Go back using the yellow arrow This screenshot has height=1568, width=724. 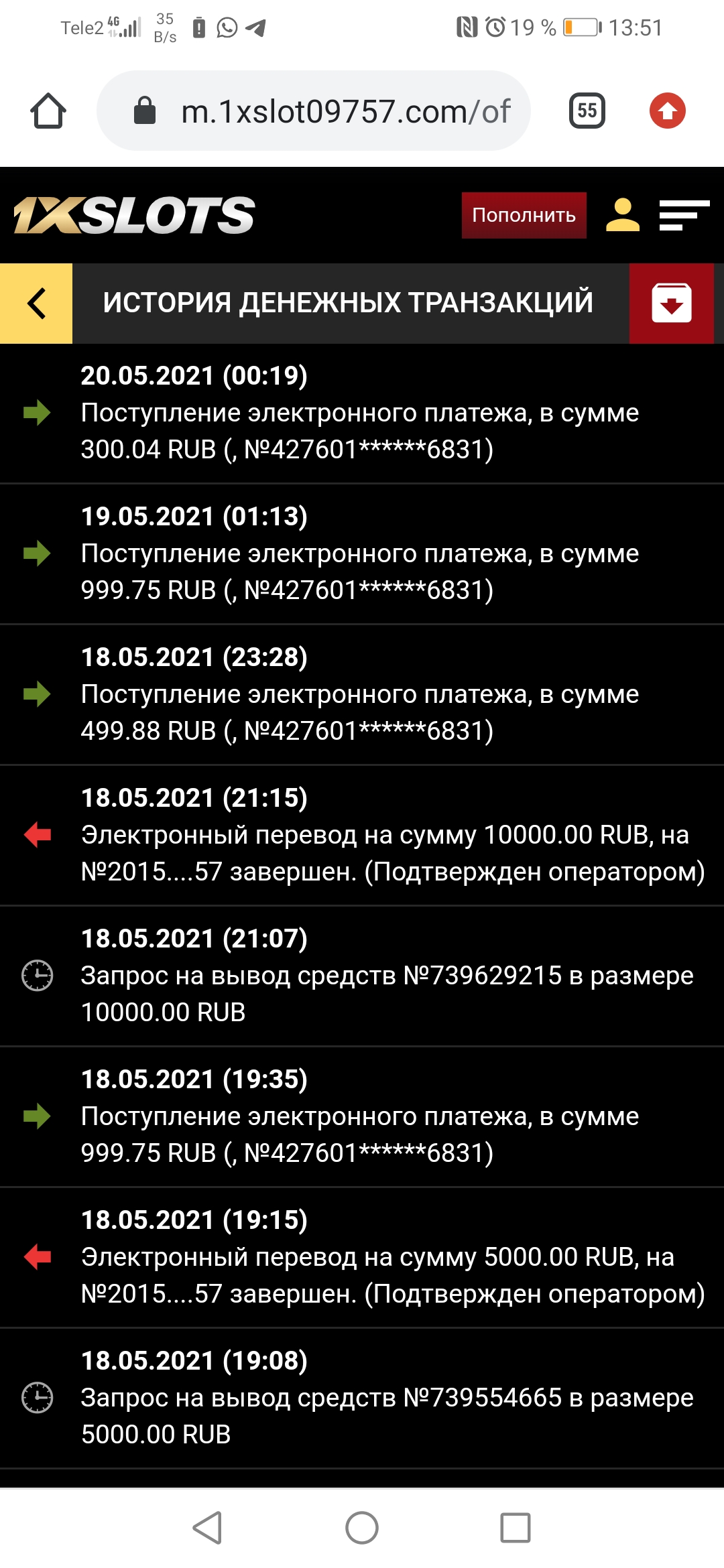tap(36, 304)
